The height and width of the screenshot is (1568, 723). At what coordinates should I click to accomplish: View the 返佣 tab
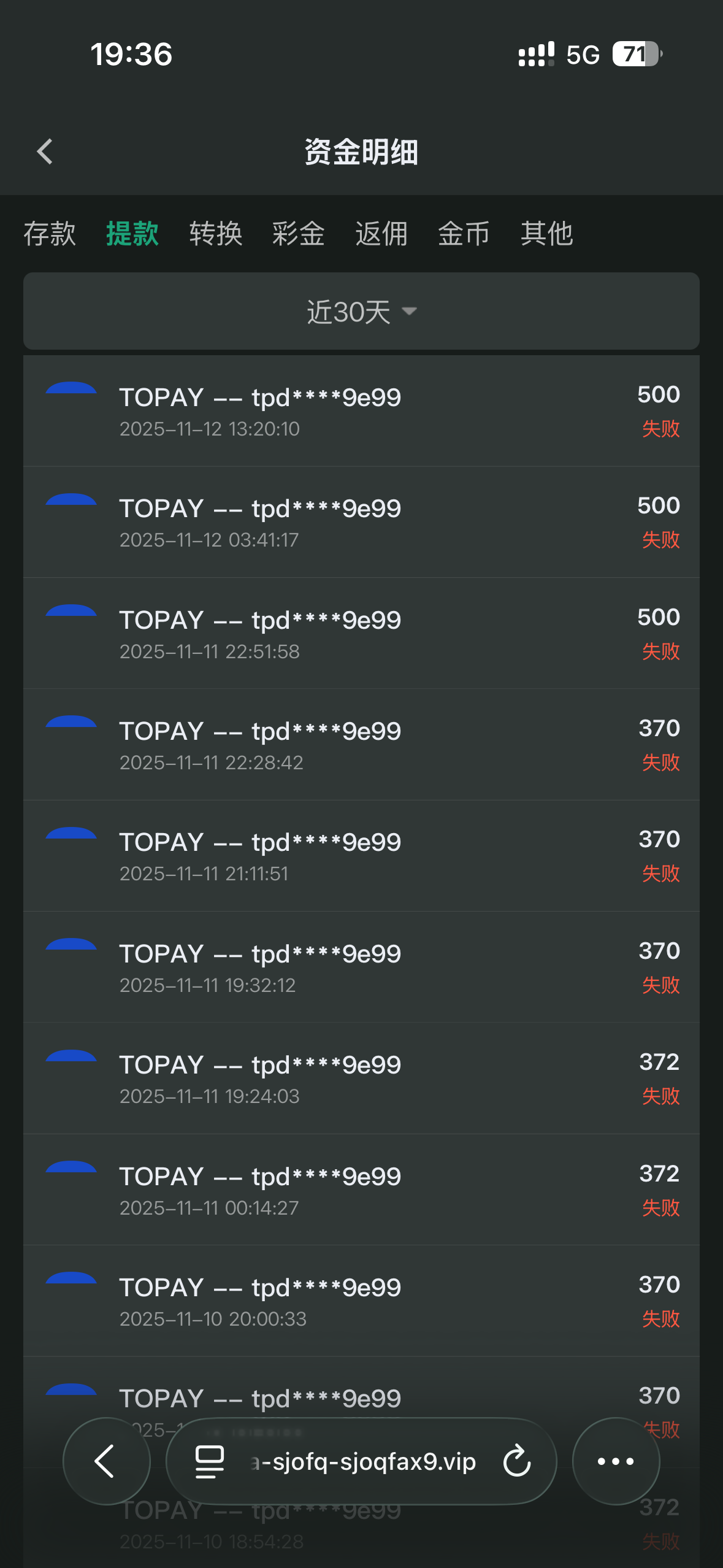click(x=381, y=234)
